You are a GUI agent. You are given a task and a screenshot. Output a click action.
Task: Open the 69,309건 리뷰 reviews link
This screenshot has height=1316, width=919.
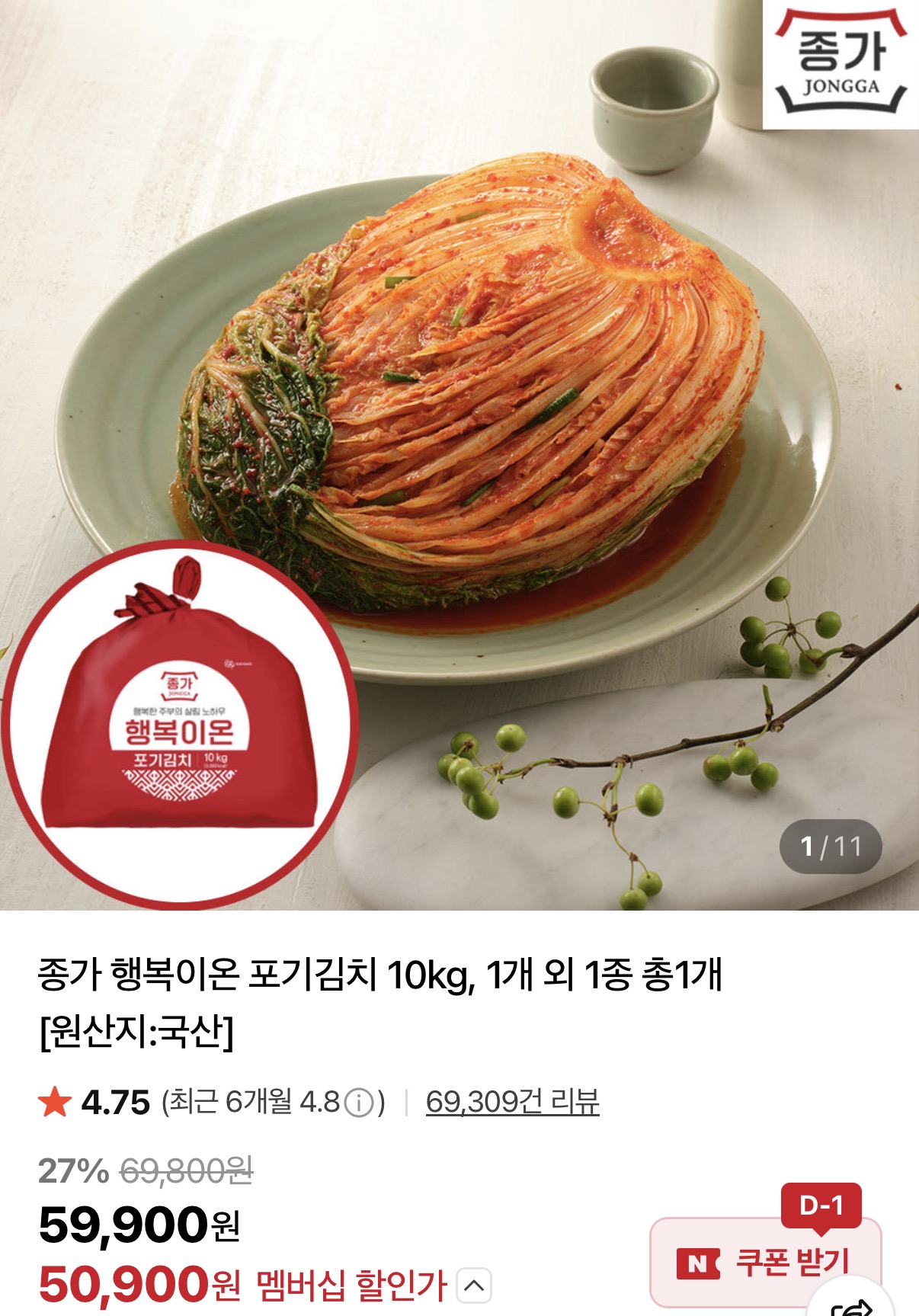[512, 1102]
